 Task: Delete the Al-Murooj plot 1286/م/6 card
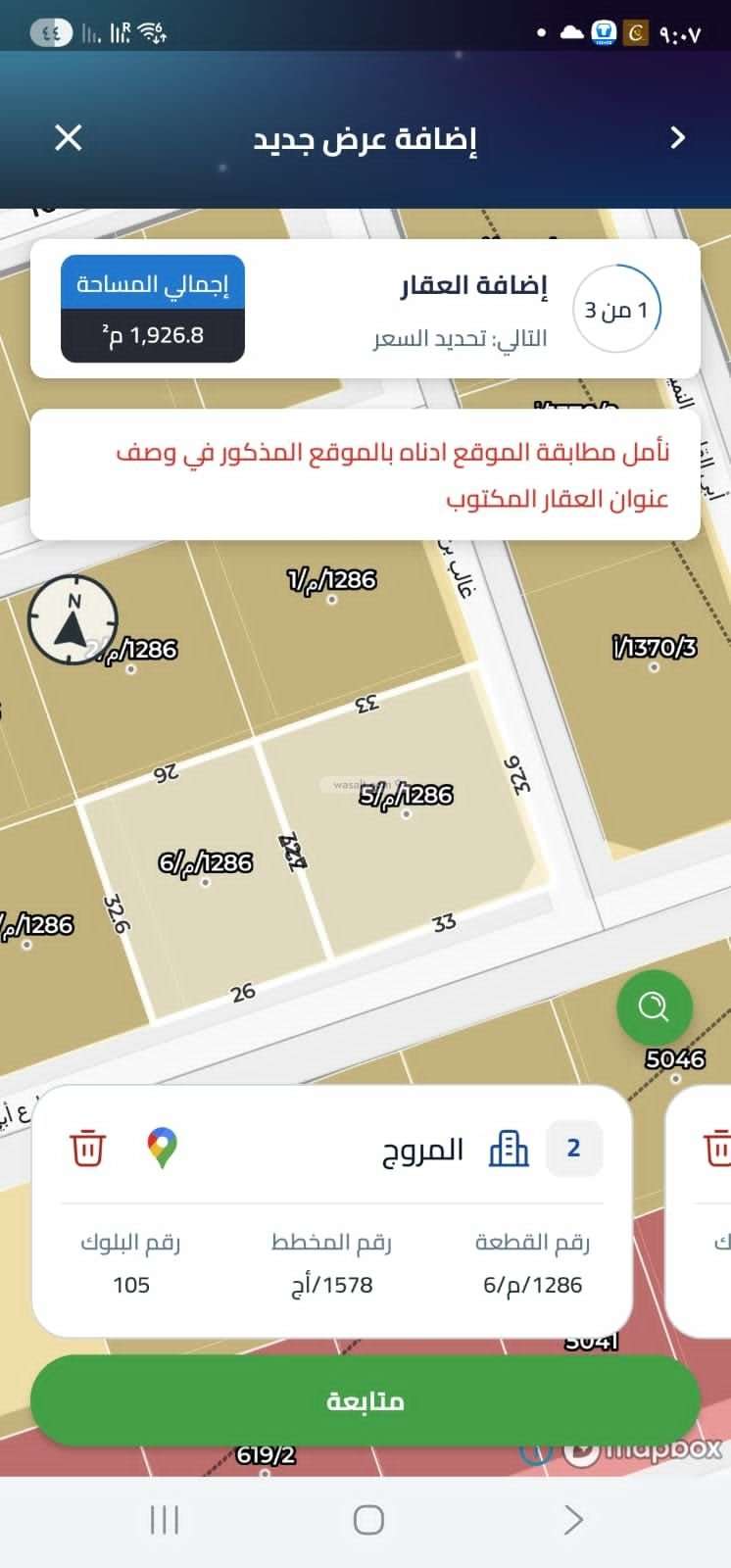[x=88, y=1148]
